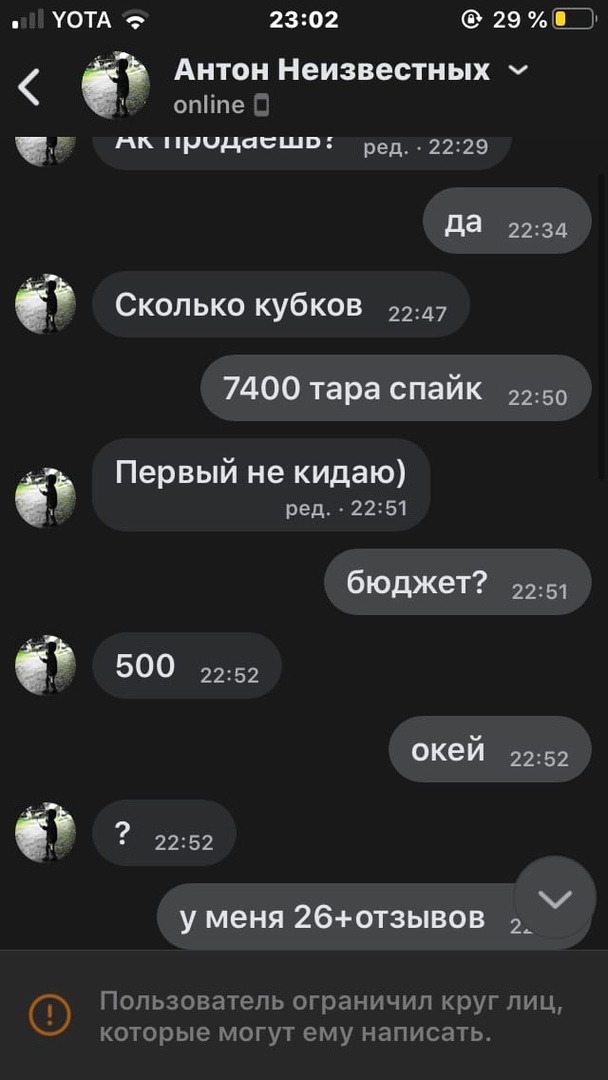Expand the chat menu next to Антон Неизвестных
The width and height of the screenshot is (608, 1080).
click(518, 70)
